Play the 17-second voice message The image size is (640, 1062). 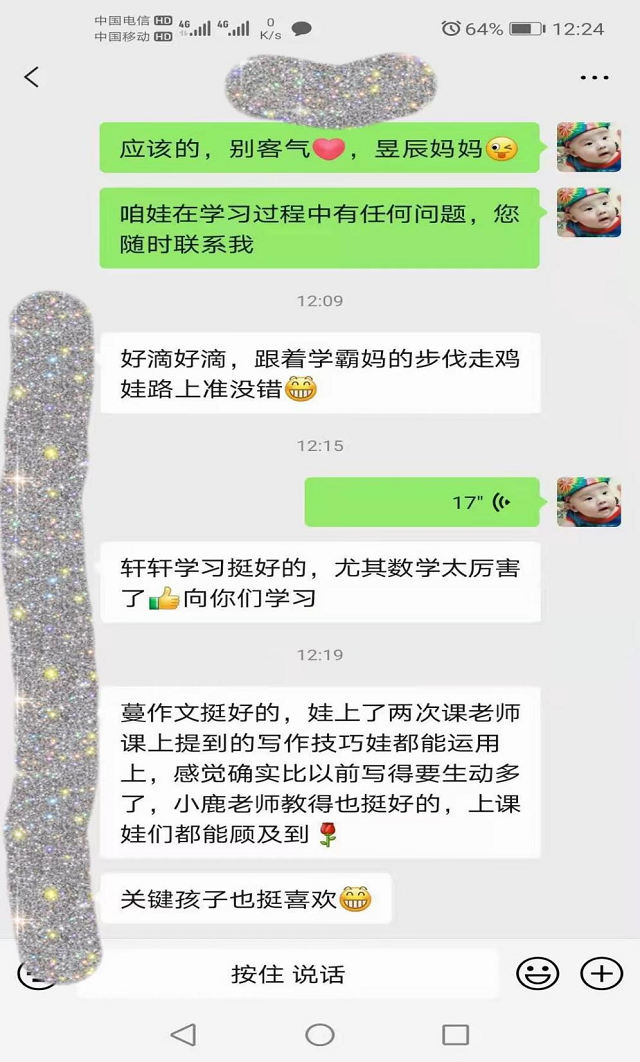click(x=422, y=502)
